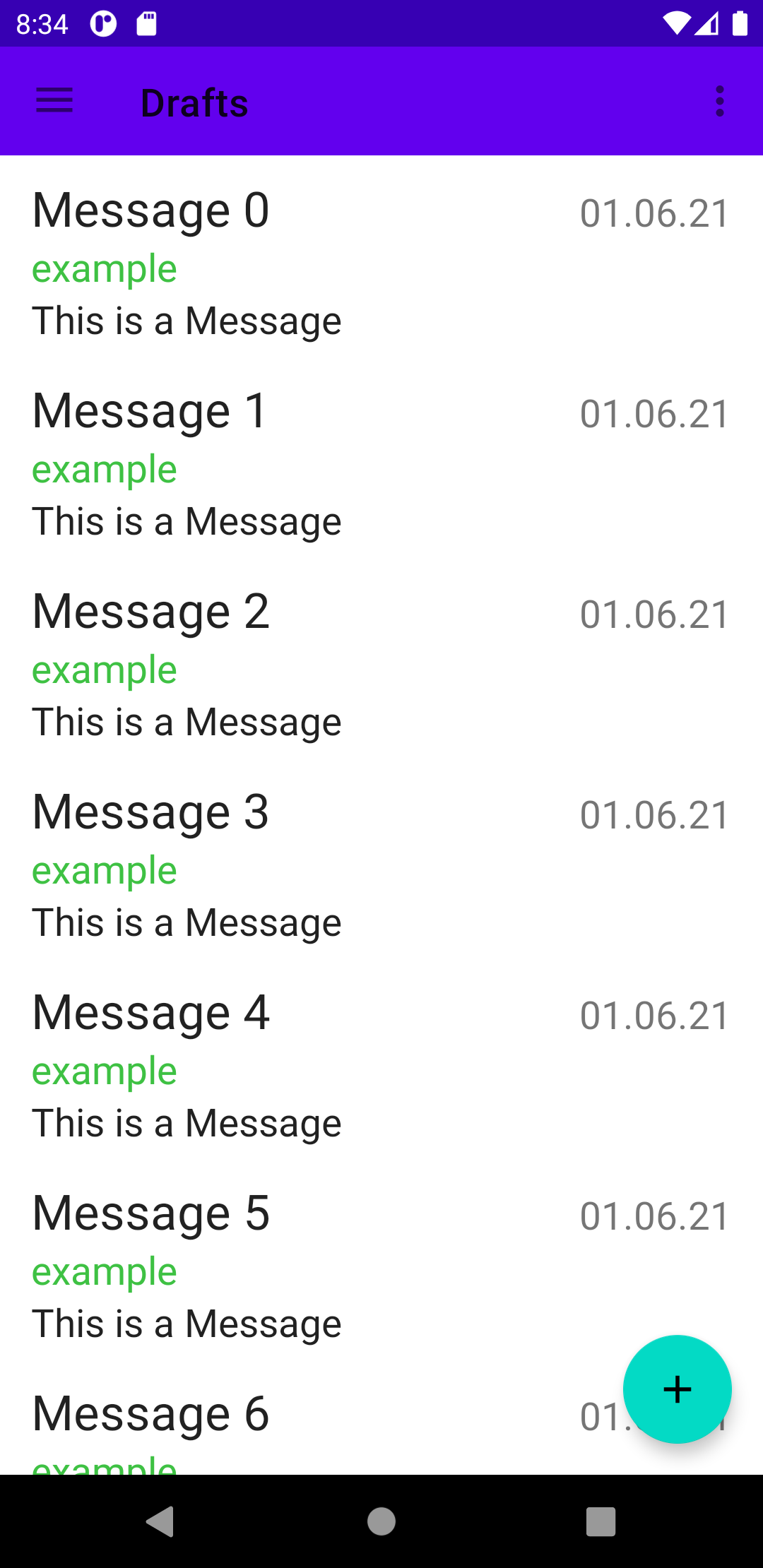Go back using system back button

point(161,1521)
